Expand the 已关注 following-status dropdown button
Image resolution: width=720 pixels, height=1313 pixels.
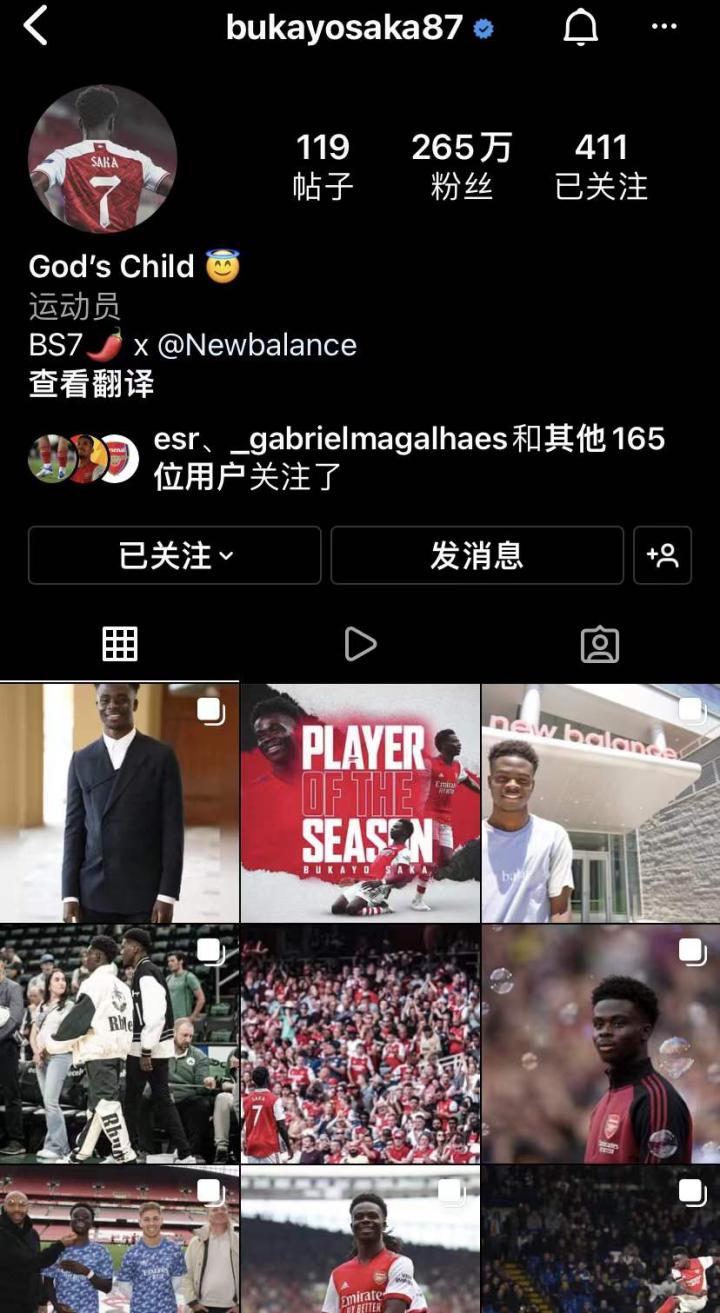(175, 556)
